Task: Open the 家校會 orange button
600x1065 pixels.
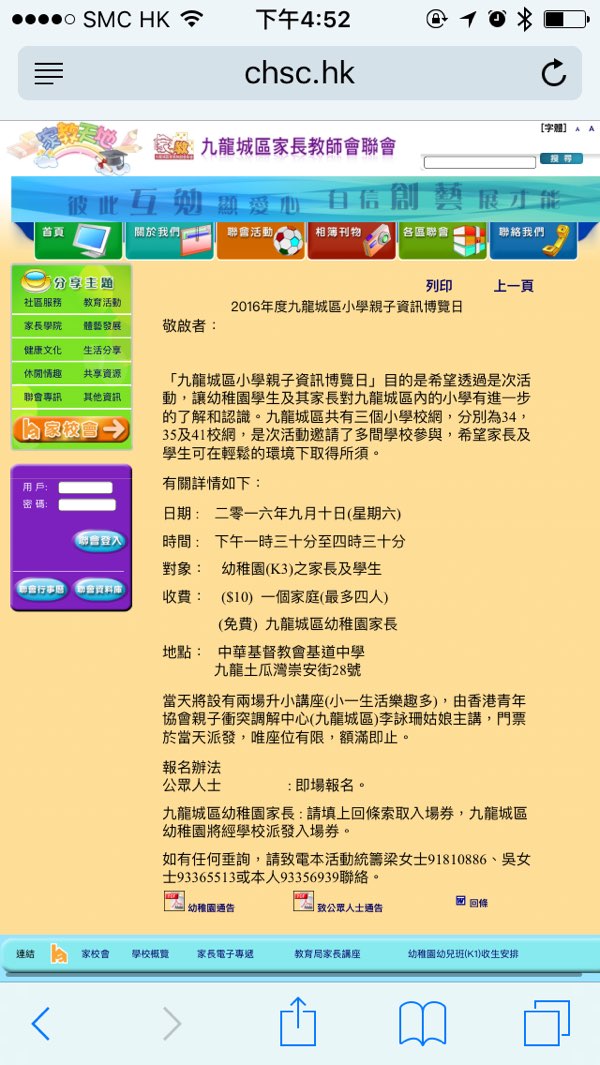Action: [x=71, y=430]
